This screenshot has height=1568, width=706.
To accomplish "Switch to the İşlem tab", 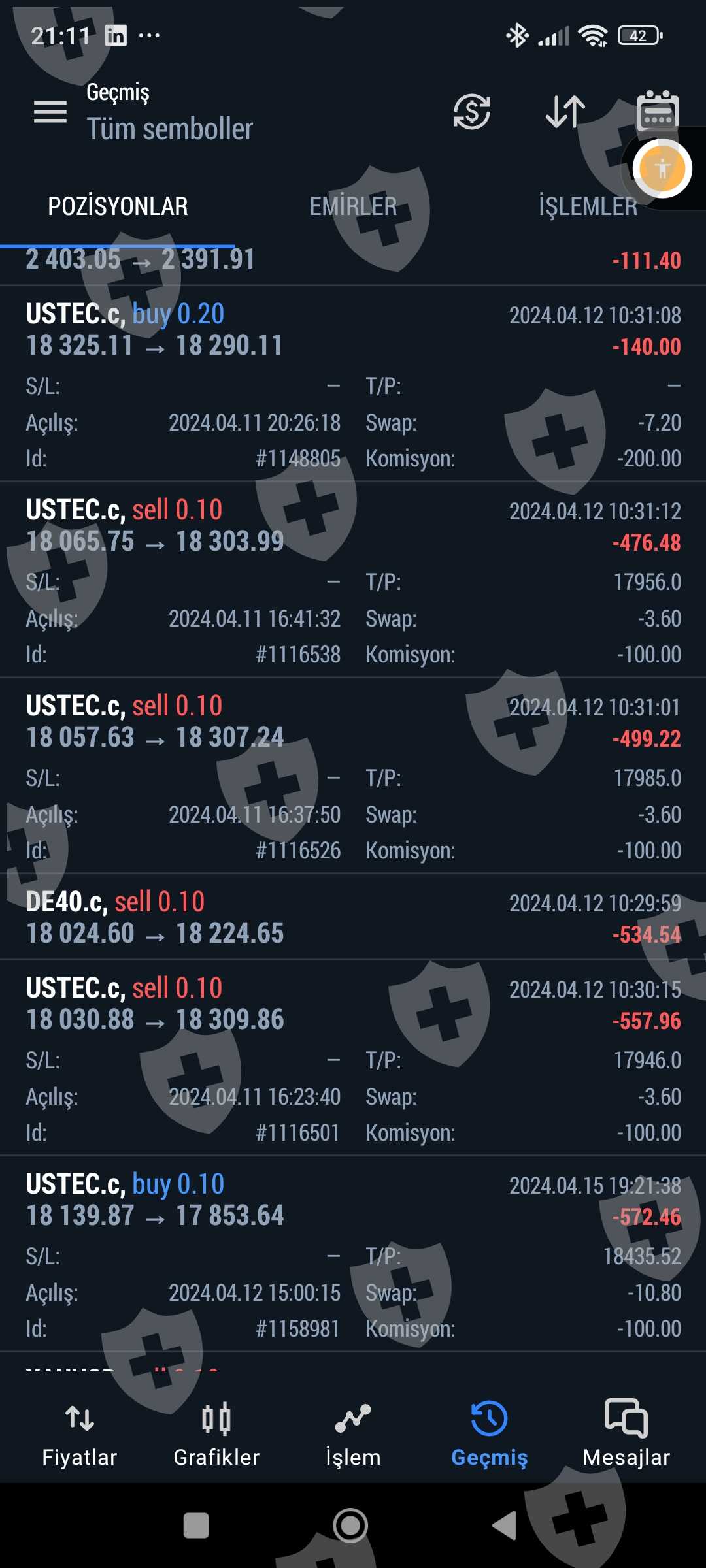I will pyautogui.click(x=353, y=1429).
